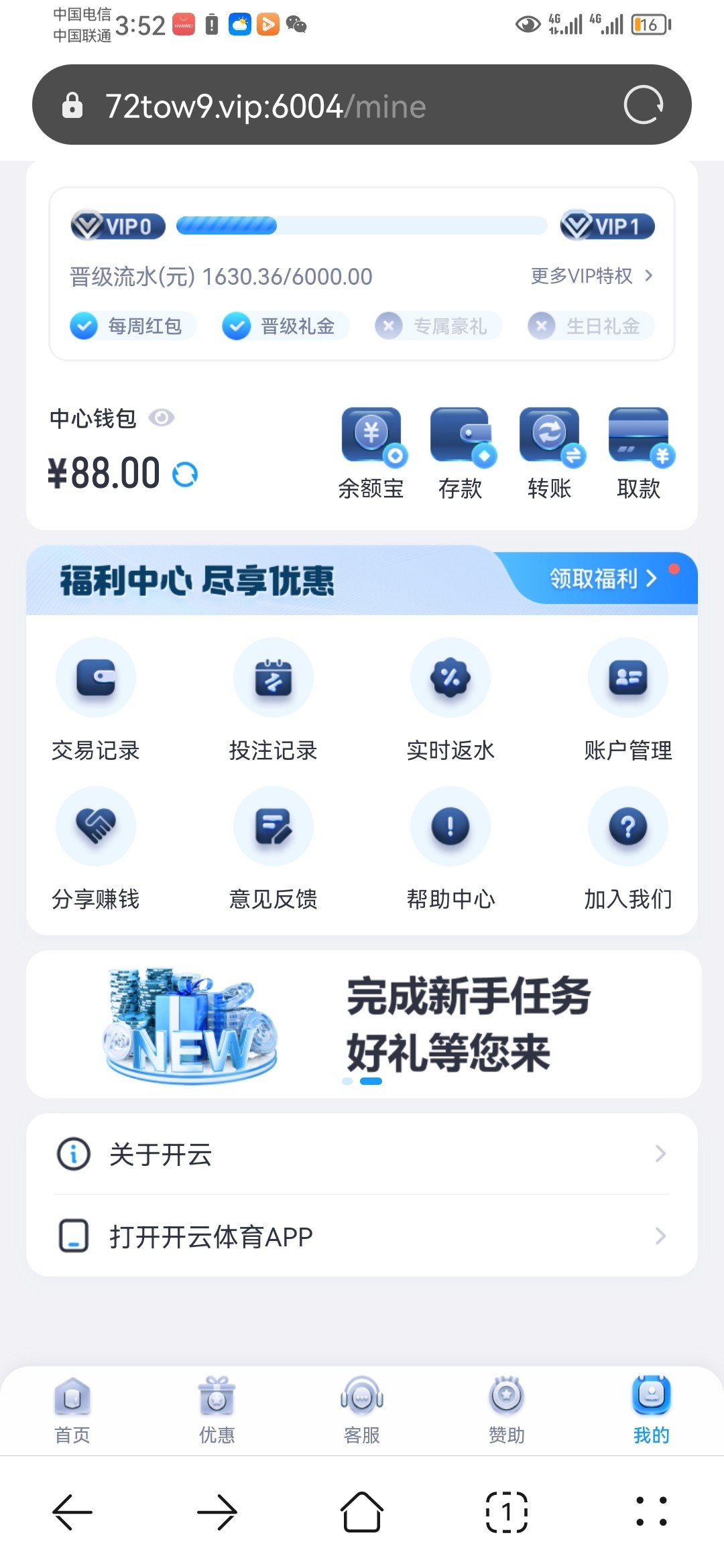Tap 打开开云体育APP row
Screen dimensions: 724x1568
[362, 1236]
